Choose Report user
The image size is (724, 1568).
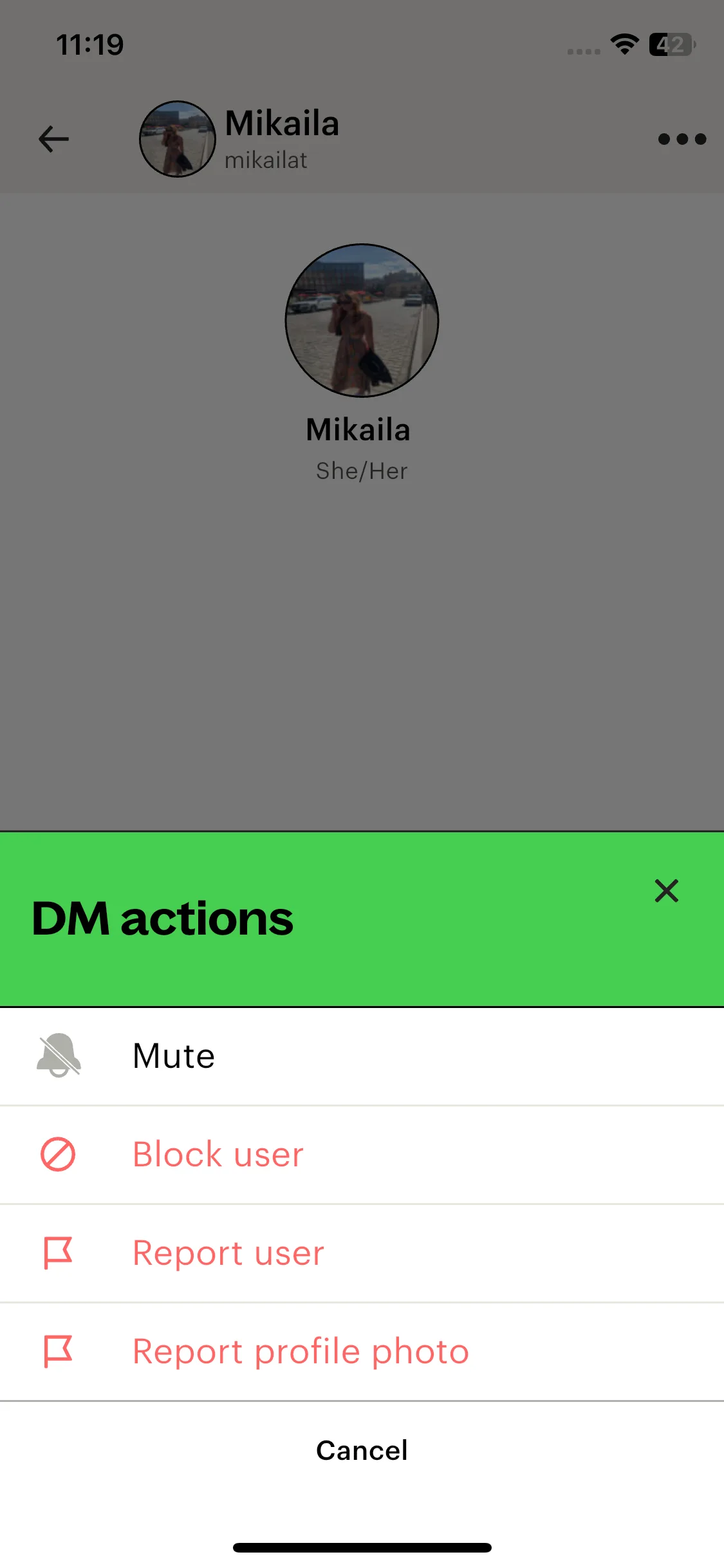pyautogui.click(x=362, y=1253)
